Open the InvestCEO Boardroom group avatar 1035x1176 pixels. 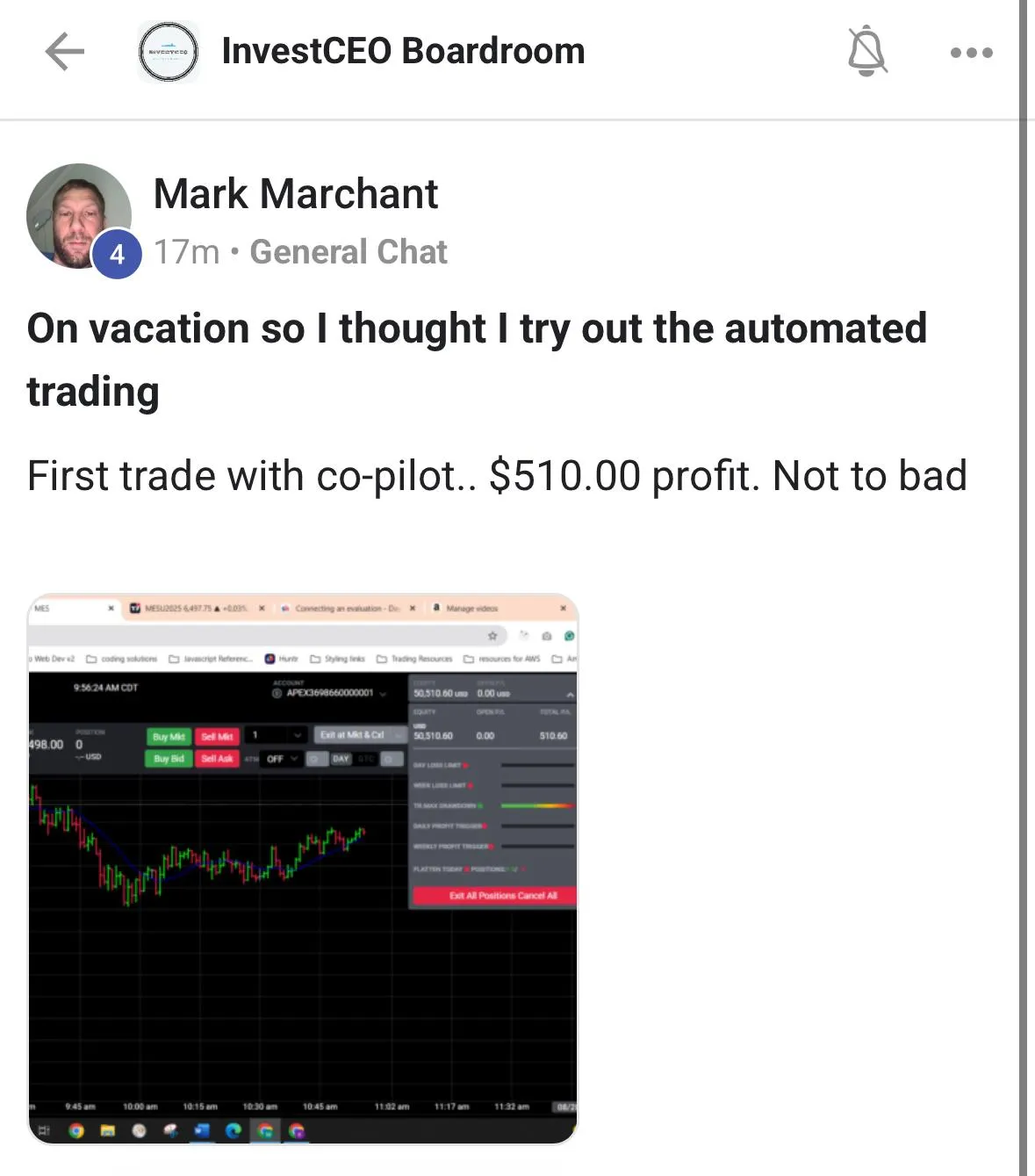pyautogui.click(x=169, y=52)
